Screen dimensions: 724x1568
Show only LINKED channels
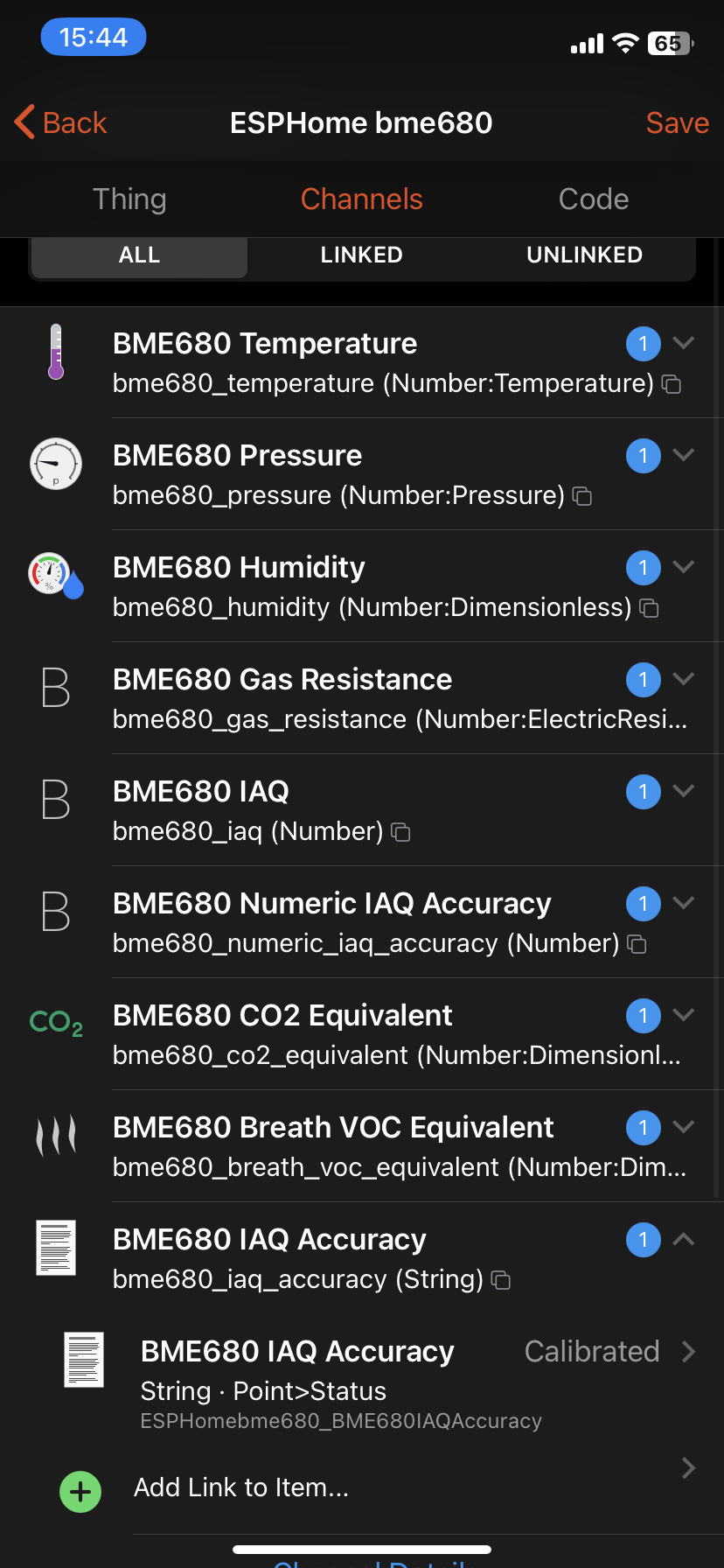point(361,255)
